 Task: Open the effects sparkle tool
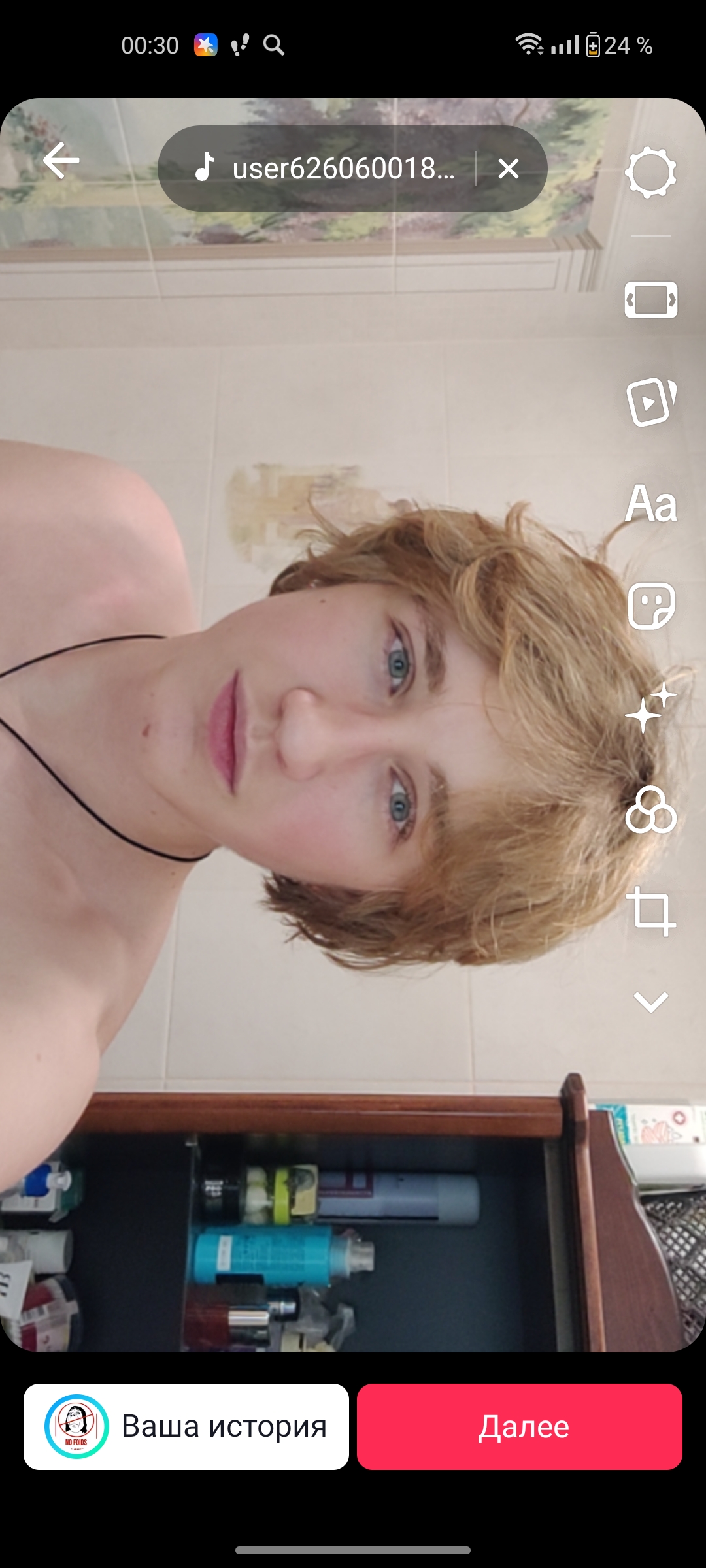(650, 708)
